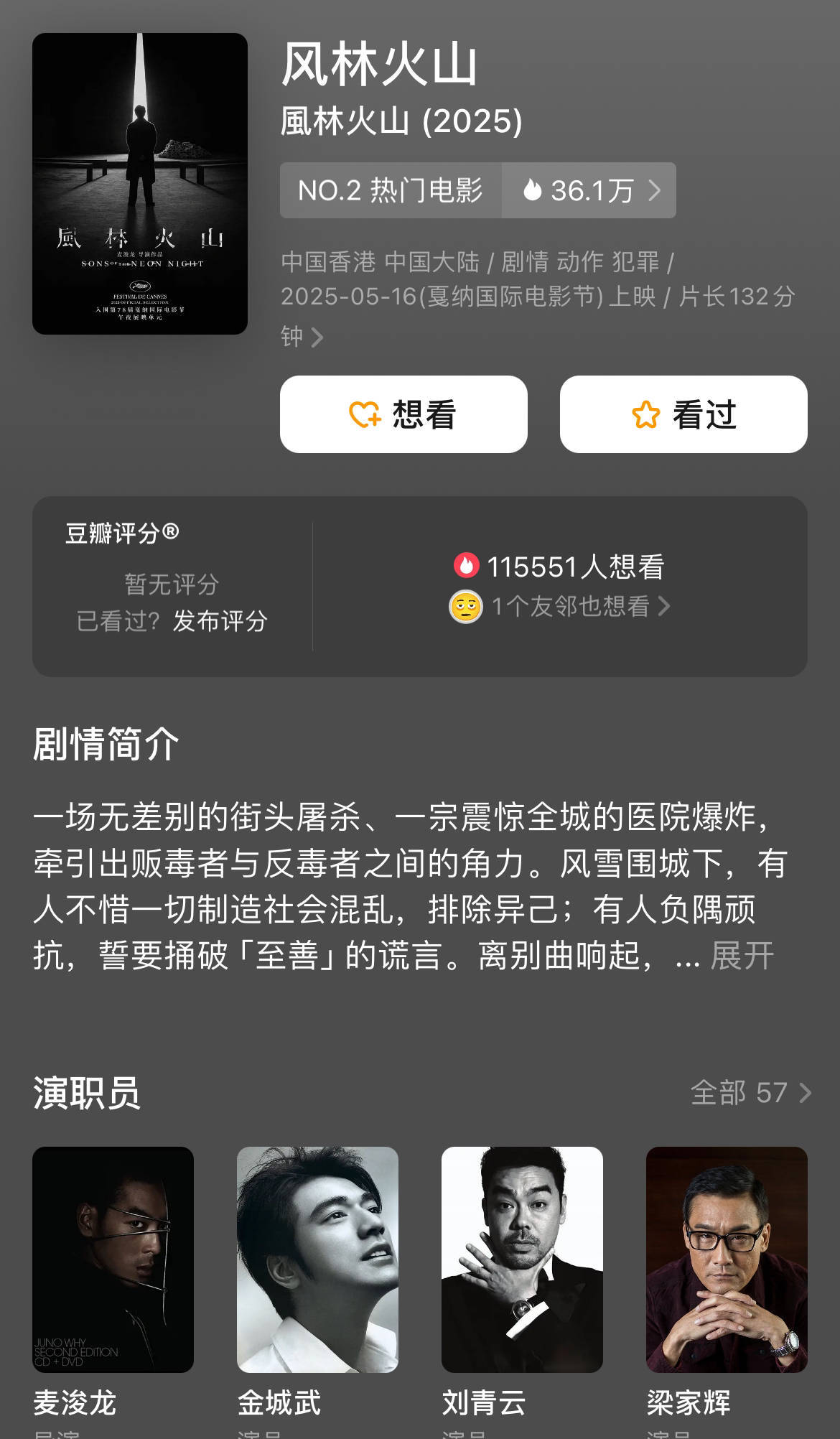840x1439 pixels.
Task: Expand the plot summary with 展开
Action: [x=742, y=956]
